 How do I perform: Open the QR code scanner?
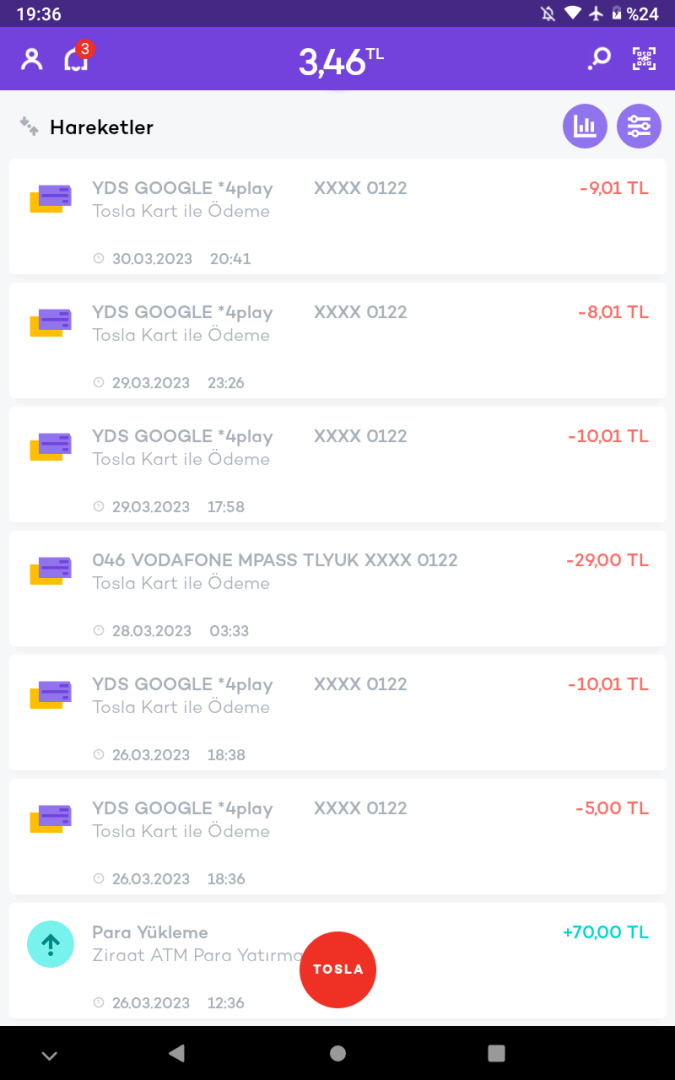click(644, 59)
